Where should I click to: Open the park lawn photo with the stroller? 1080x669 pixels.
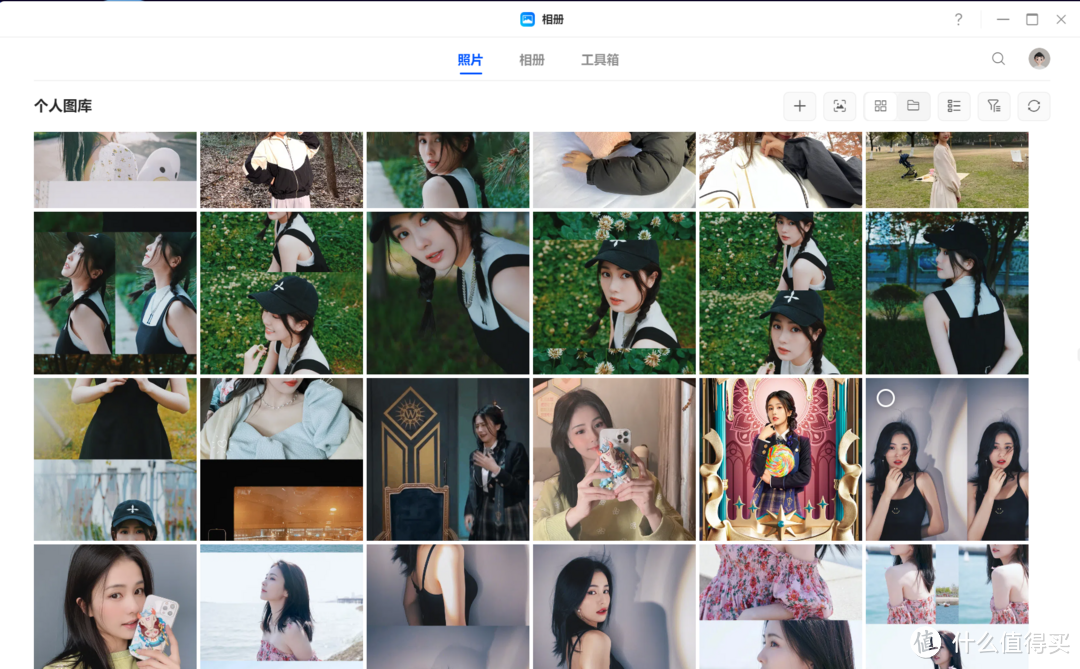point(946,170)
